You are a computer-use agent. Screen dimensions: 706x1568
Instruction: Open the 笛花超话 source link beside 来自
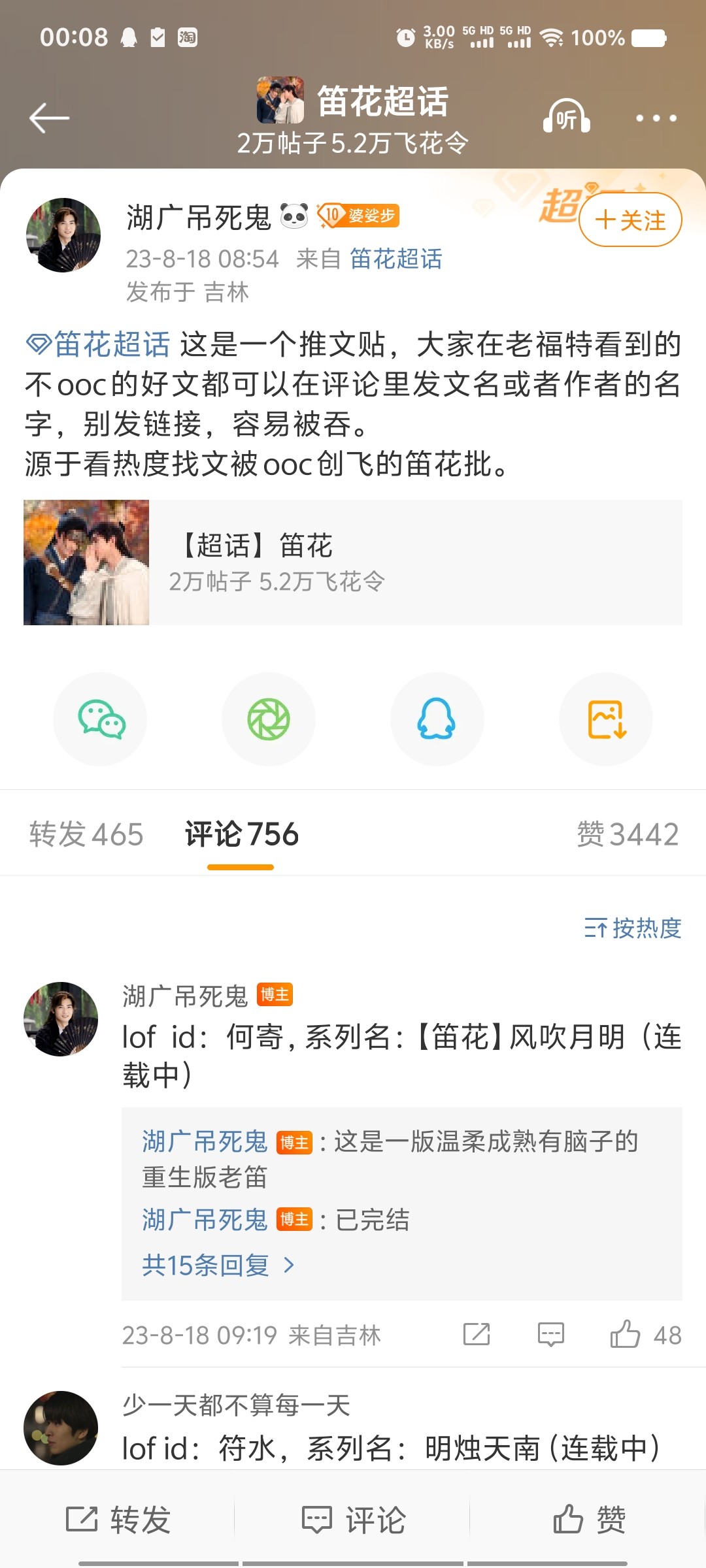click(395, 259)
